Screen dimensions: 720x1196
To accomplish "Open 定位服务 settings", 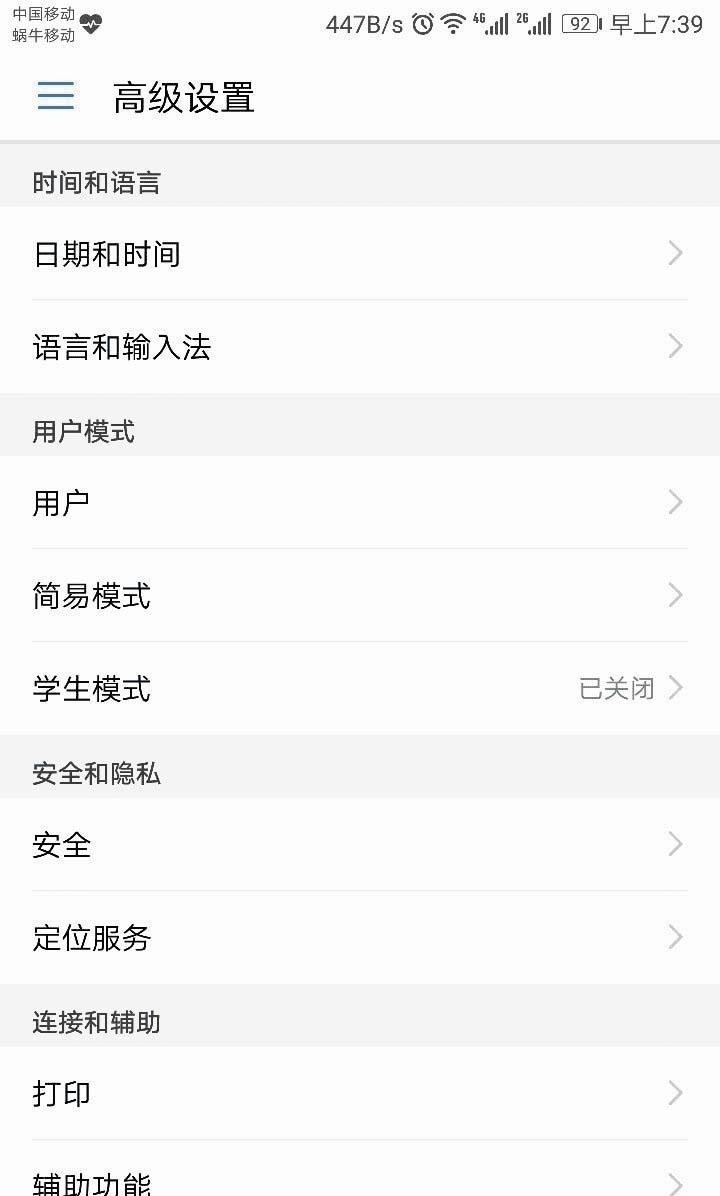I will pos(360,938).
